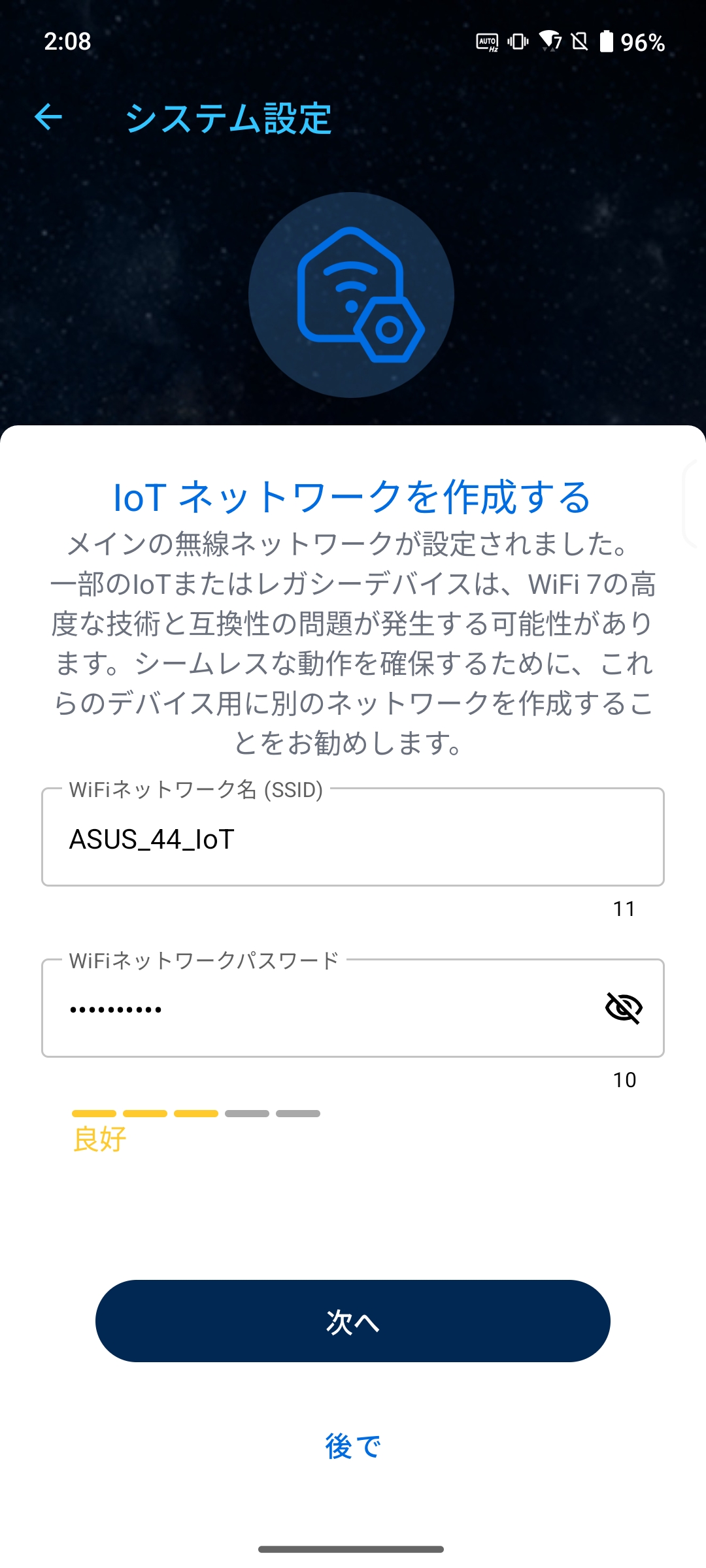
Task: Skip setup with 後で link
Action: click(x=353, y=1446)
